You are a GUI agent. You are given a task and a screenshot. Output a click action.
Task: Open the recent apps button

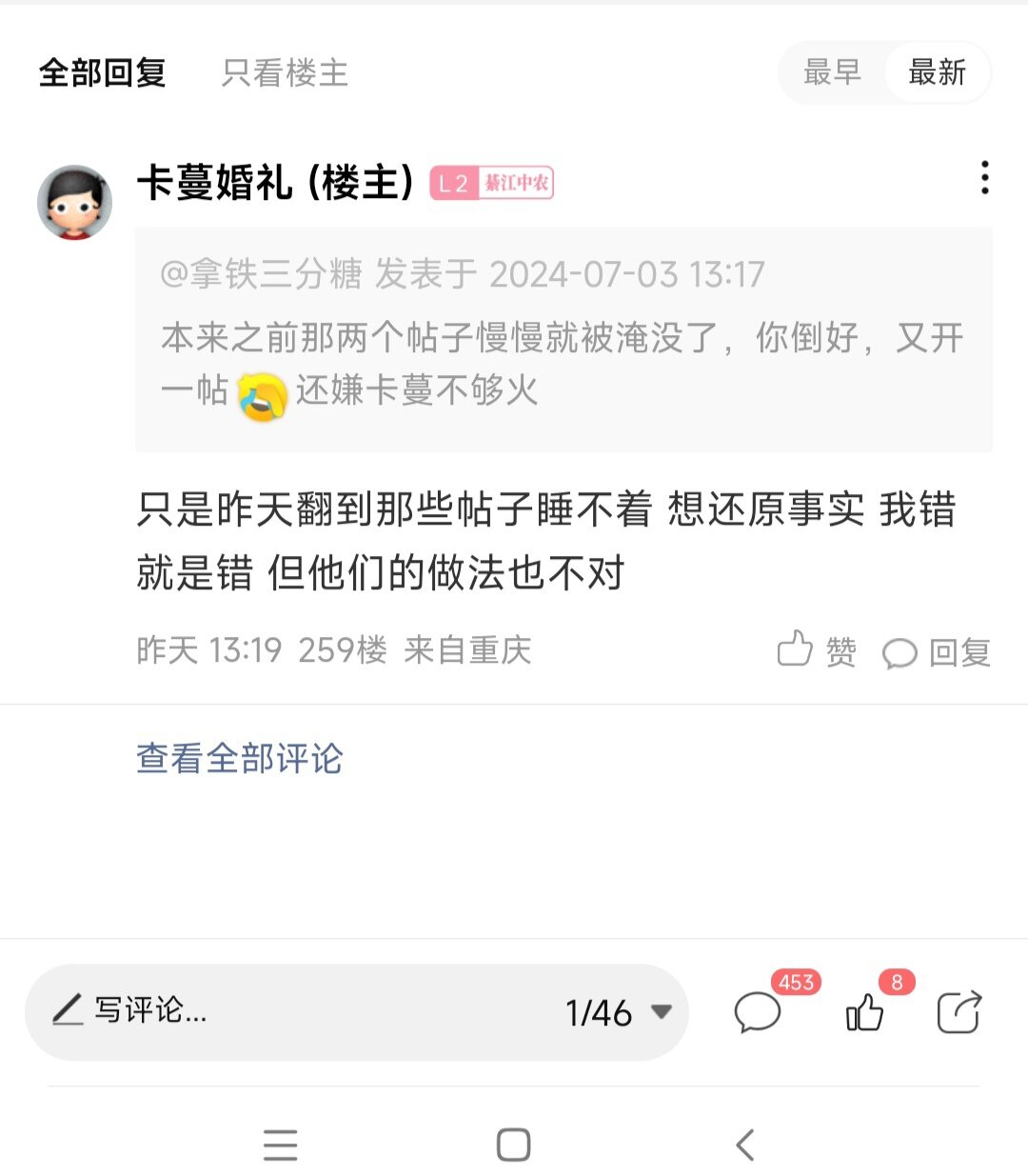[x=280, y=1144]
